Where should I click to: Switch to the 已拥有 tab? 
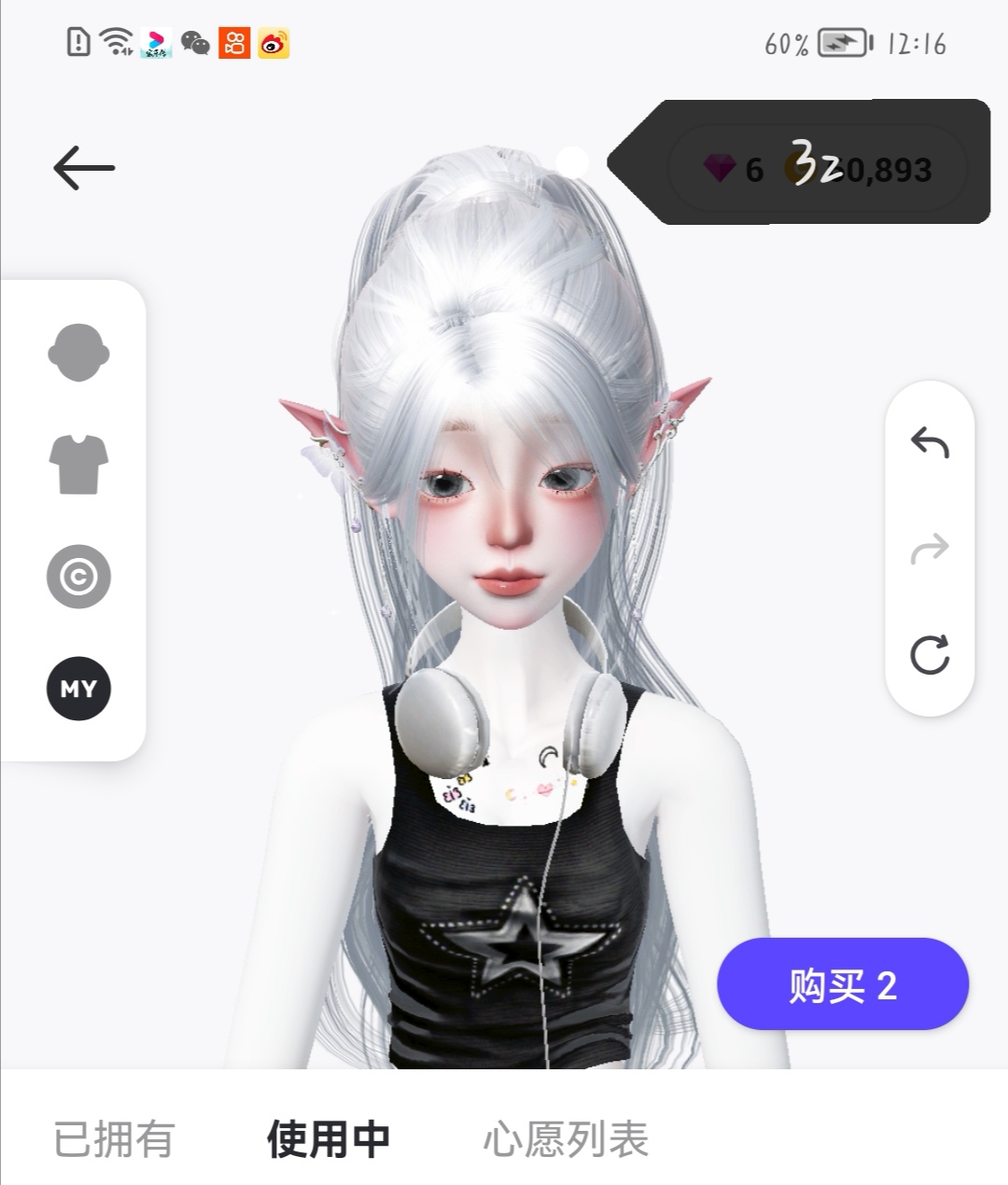114,1139
